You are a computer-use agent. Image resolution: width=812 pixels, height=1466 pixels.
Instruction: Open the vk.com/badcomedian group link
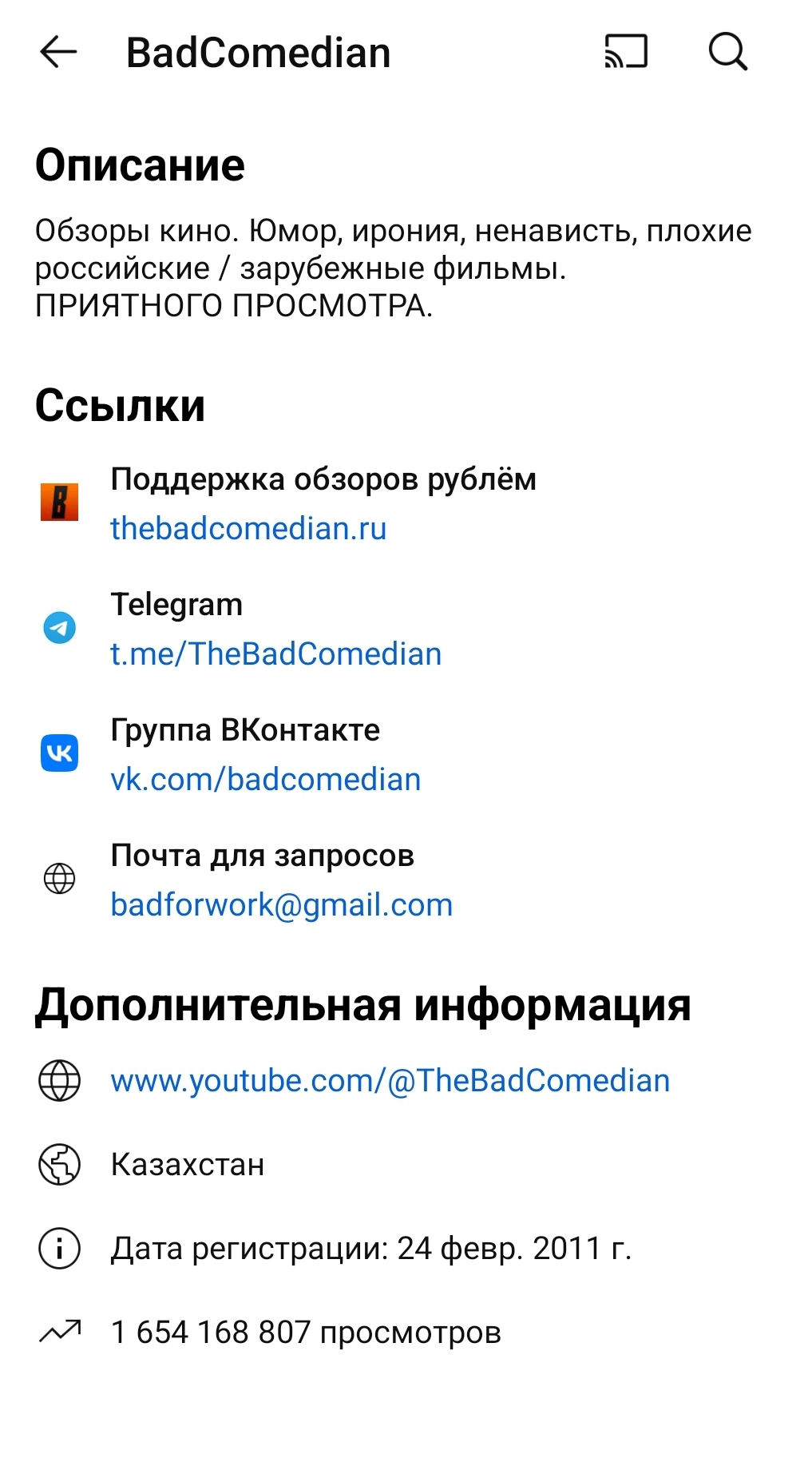pos(265,780)
